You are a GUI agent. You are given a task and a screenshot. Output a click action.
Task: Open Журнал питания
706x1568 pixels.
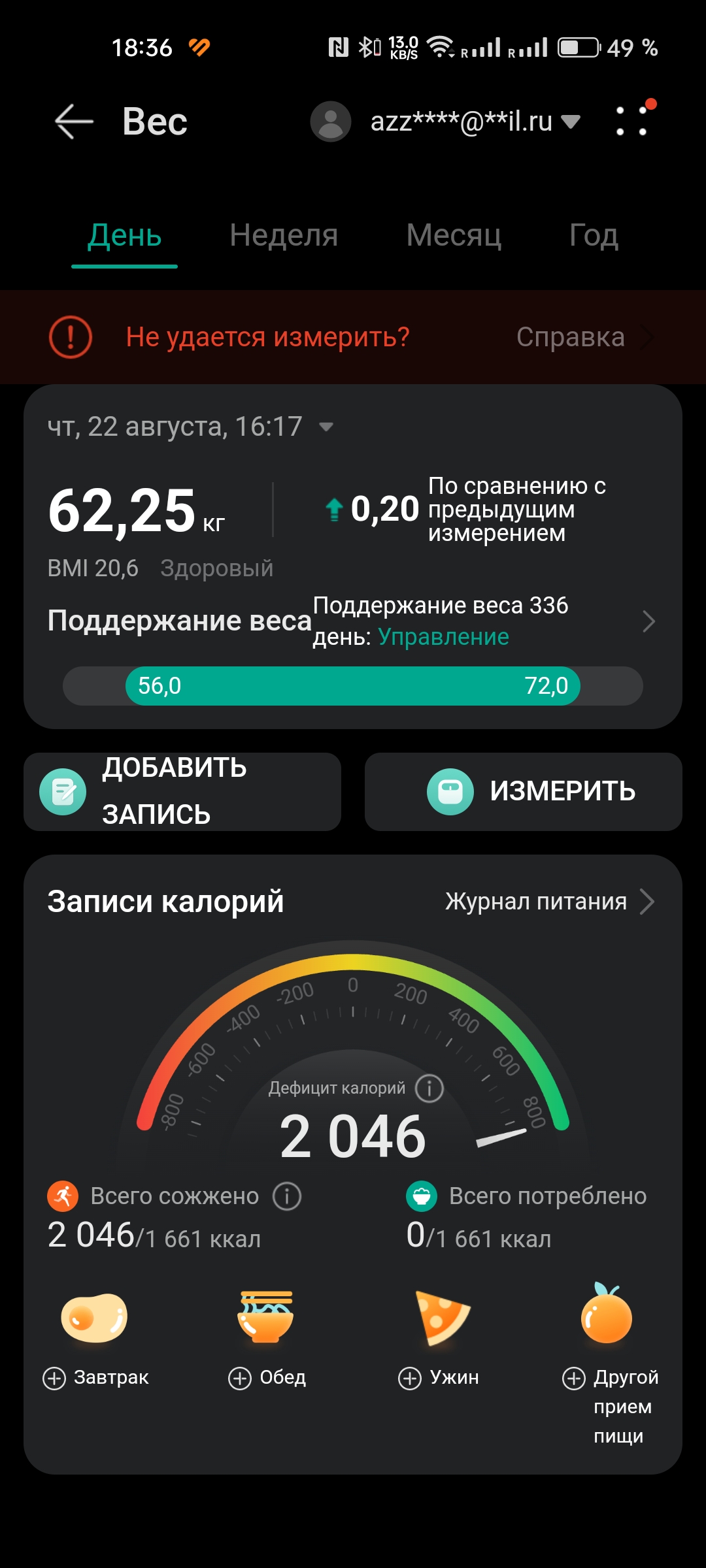click(x=550, y=902)
